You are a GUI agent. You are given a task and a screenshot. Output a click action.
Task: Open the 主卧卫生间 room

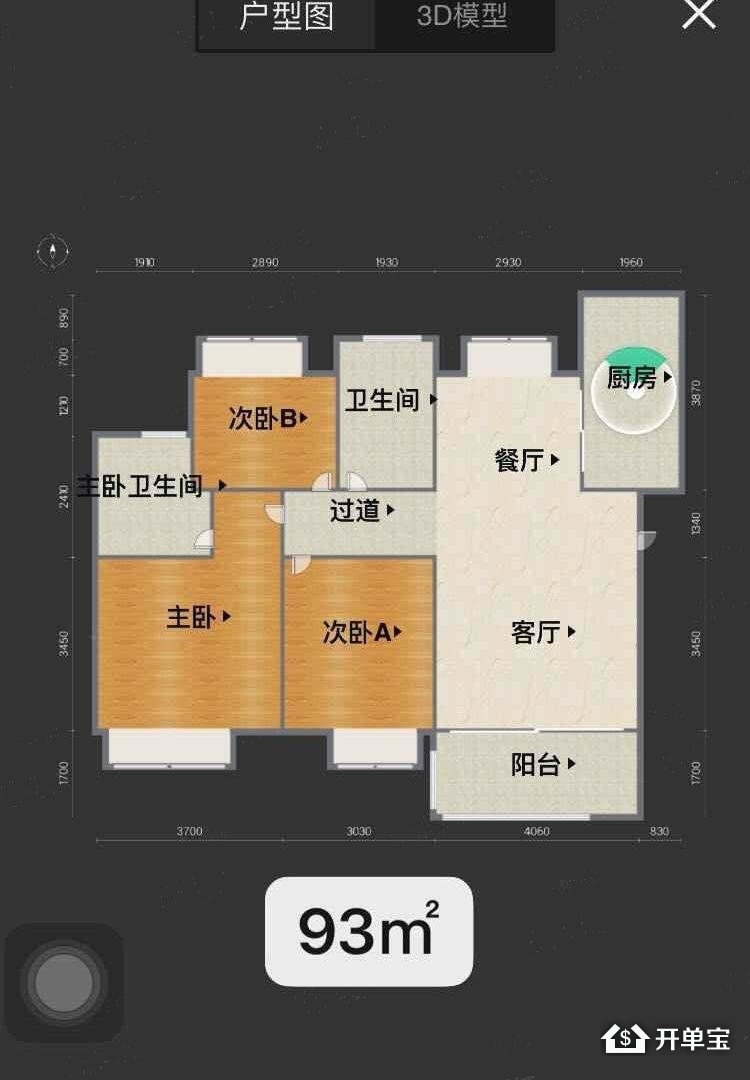150,486
